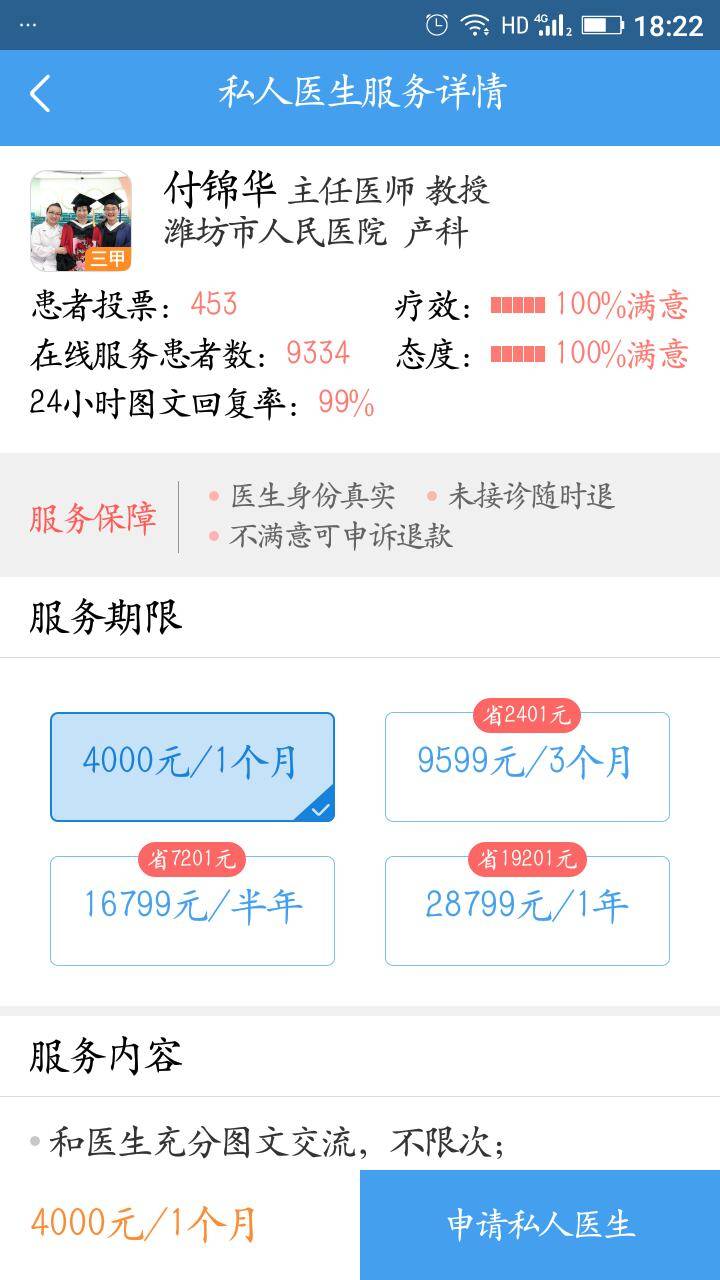The height and width of the screenshot is (1280, 720).
Task: Choose the 9599元/3个月 plan
Action: 527,766
